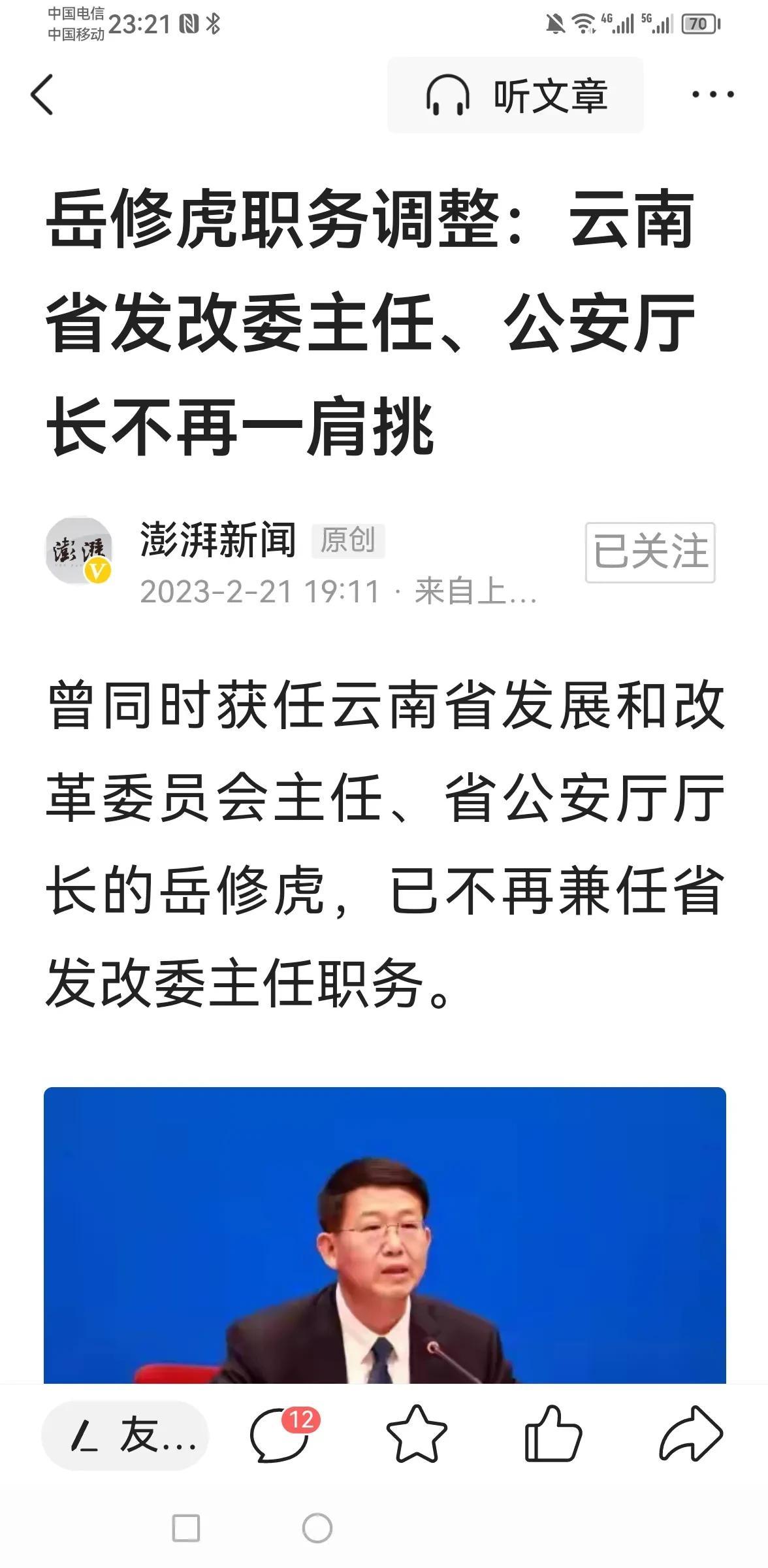Screen dimensions: 768x1568
Task: Like the article with thumbs-up
Action: point(552,1435)
